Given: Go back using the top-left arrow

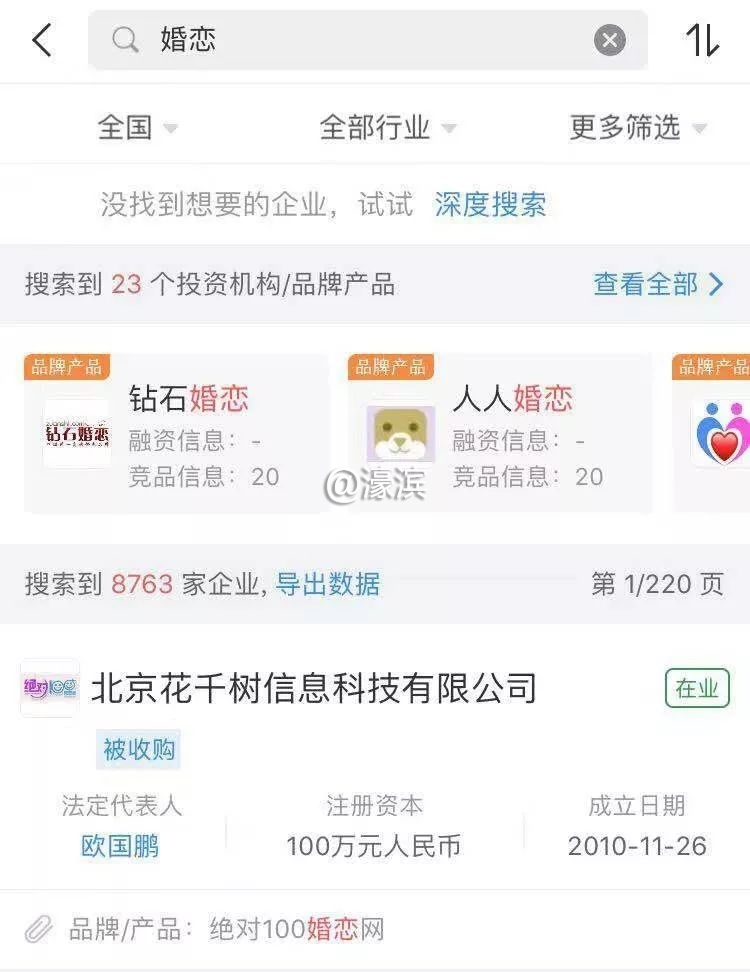Looking at the screenshot, I should (42, 41).
